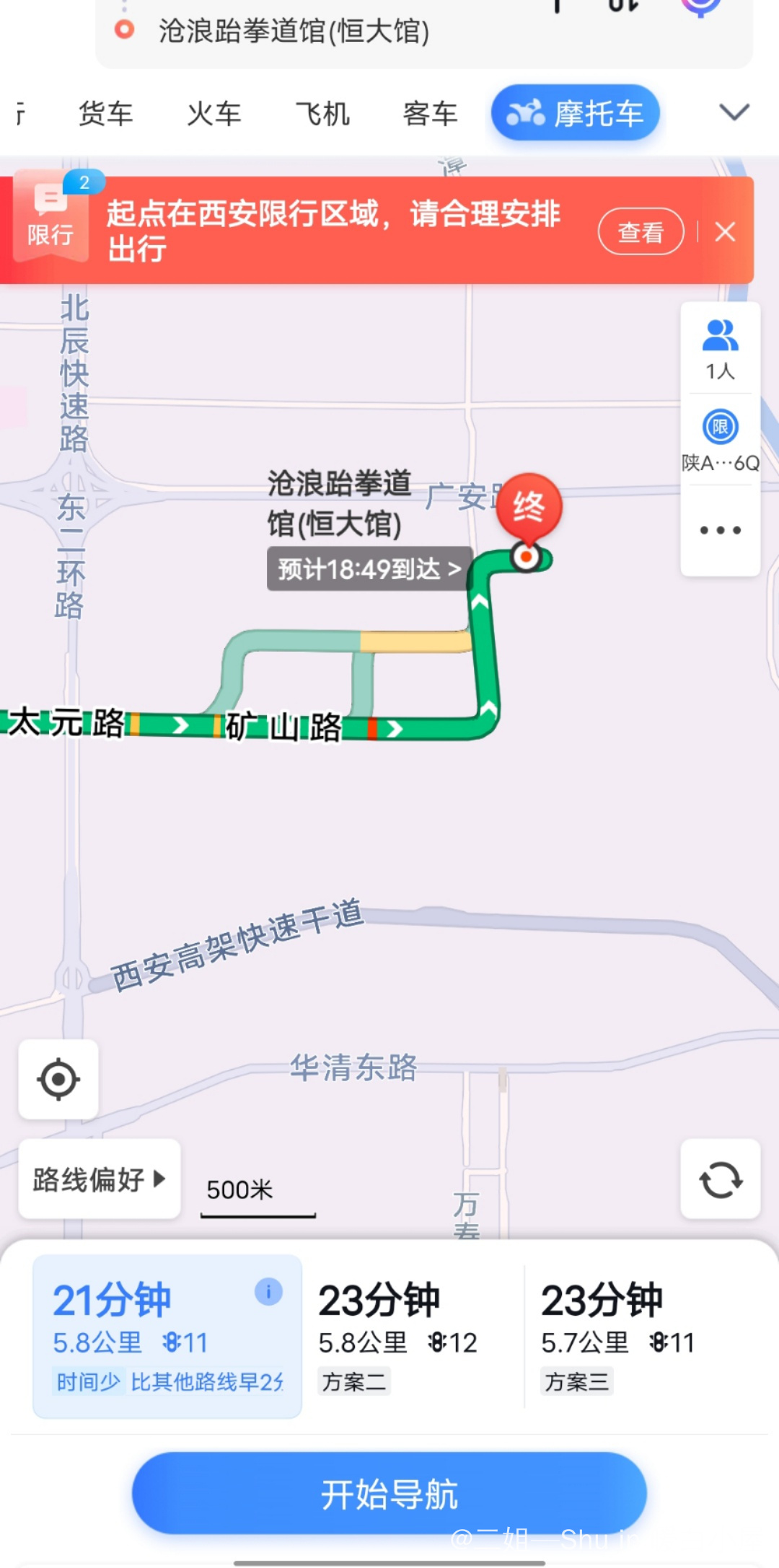Tap 查看 on the restriction banner
Screen dimensions: 779x1568
pyautogui.click(x=641, y=231)
